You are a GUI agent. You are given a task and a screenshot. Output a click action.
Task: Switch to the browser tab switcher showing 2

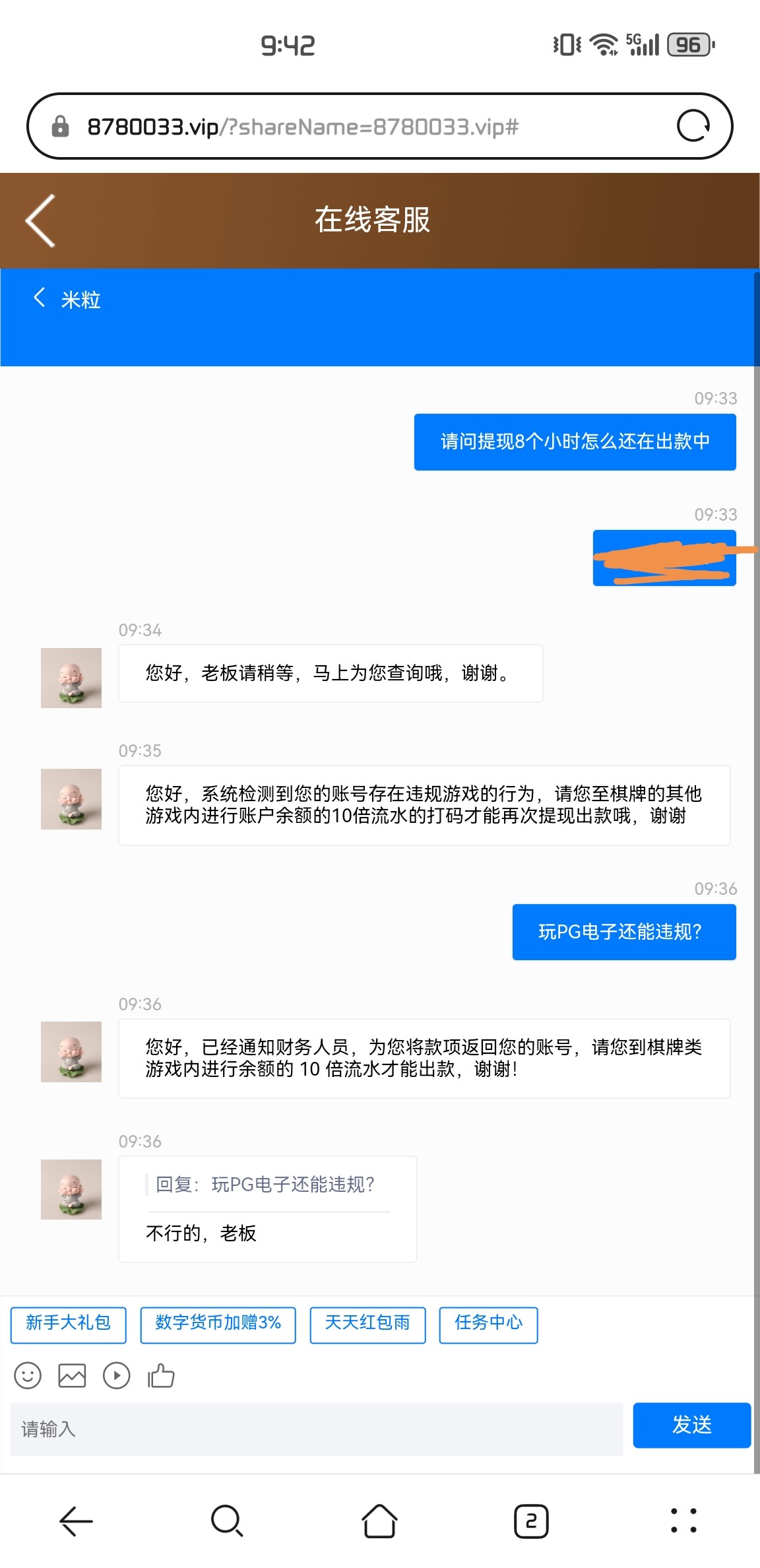click(x=531, y=1521)
